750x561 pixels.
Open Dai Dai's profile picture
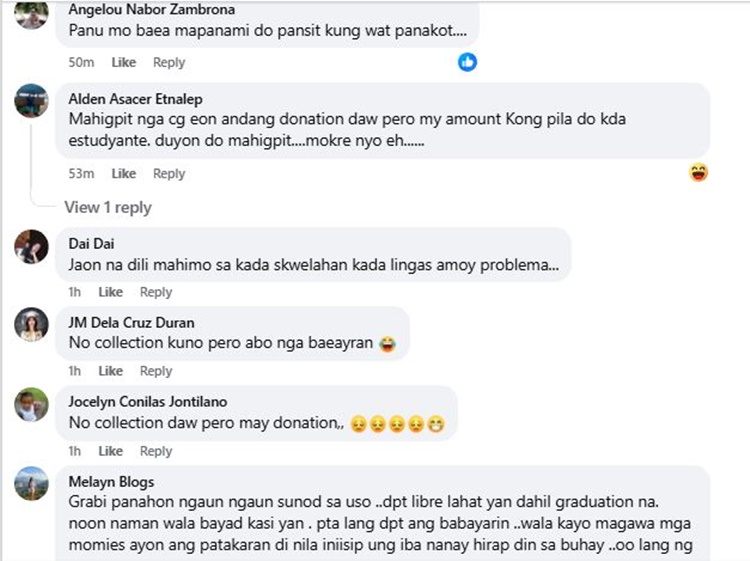(x=32, y=246)
